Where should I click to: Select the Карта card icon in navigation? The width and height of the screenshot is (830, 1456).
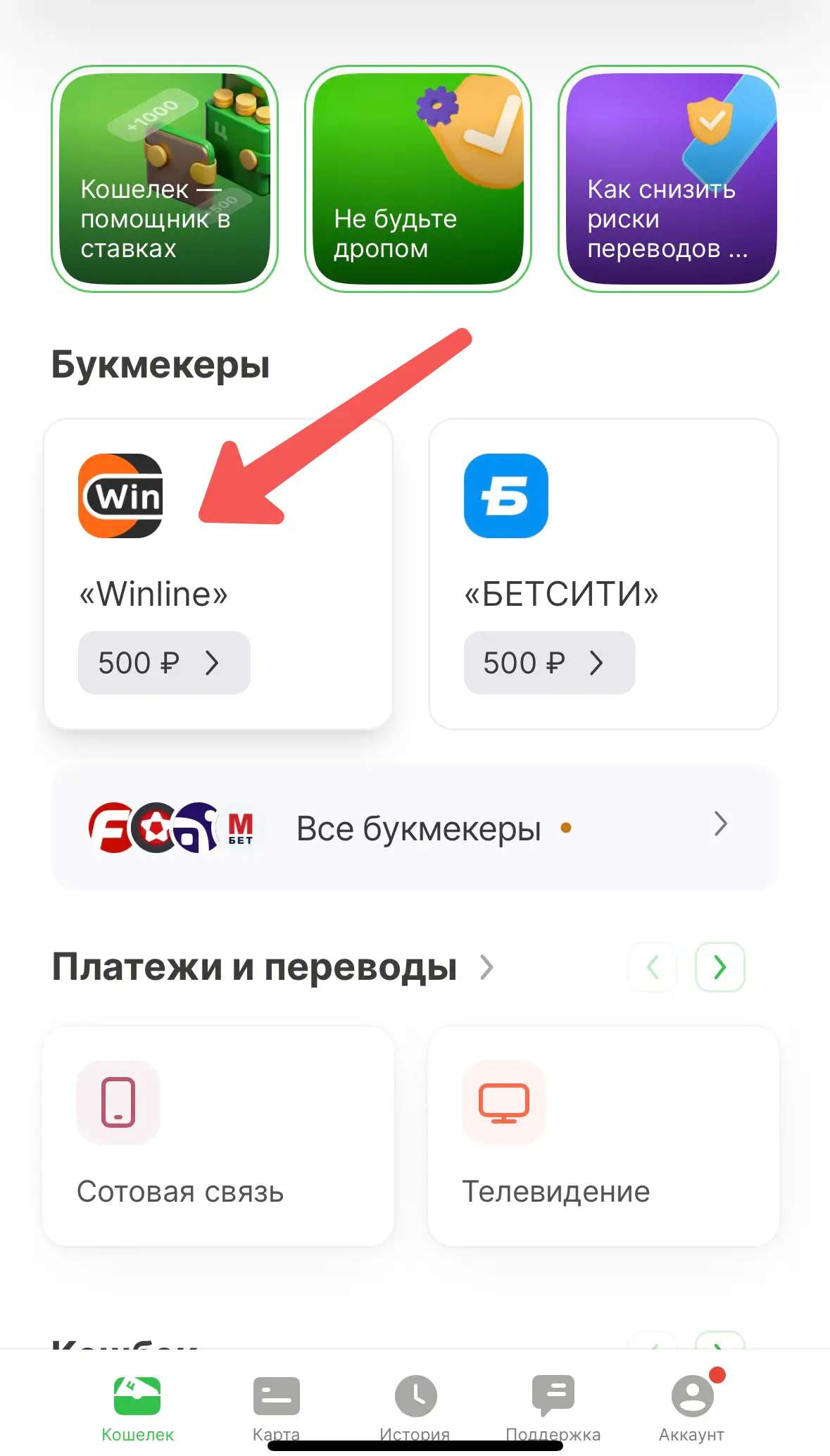276,1395
